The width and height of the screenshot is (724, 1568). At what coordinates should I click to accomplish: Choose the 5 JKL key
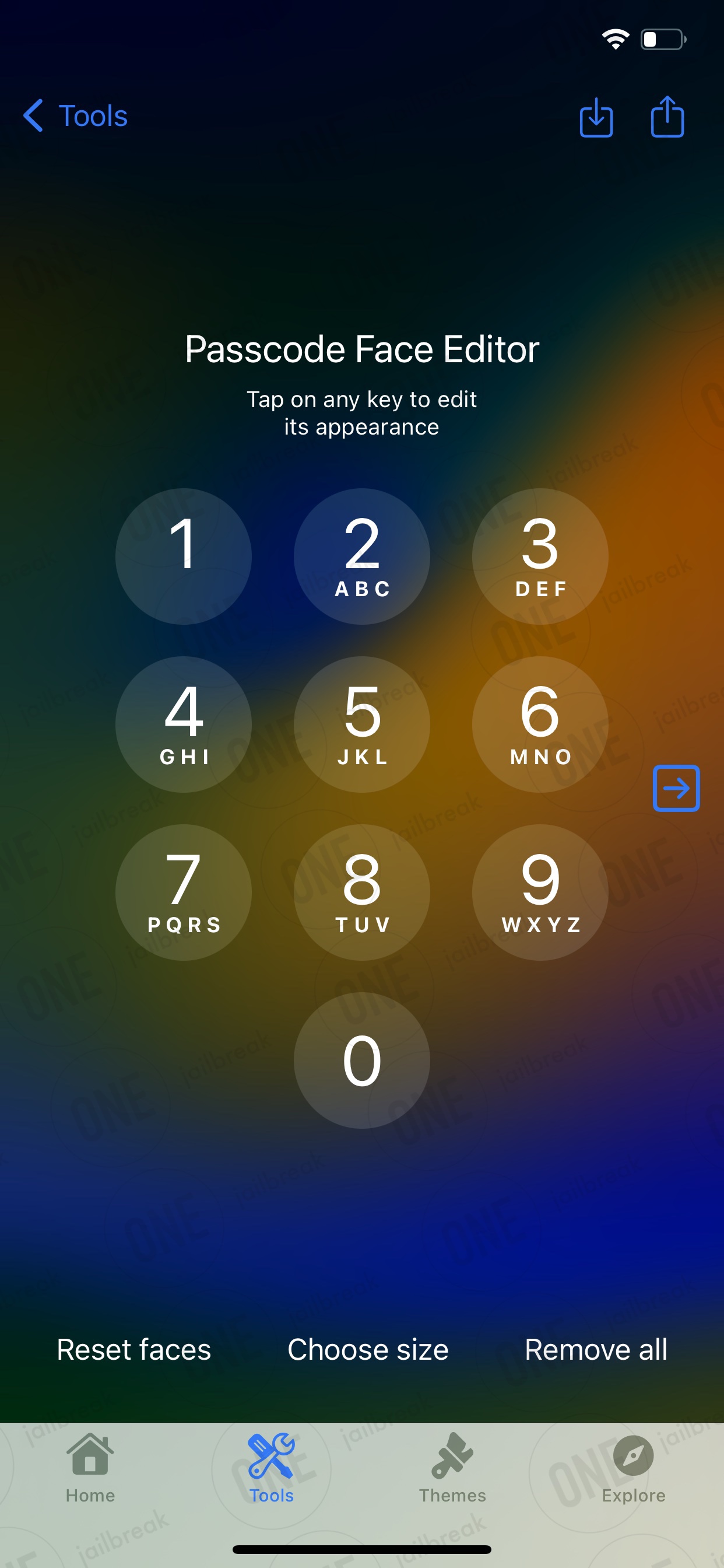(x=362, y=724)
